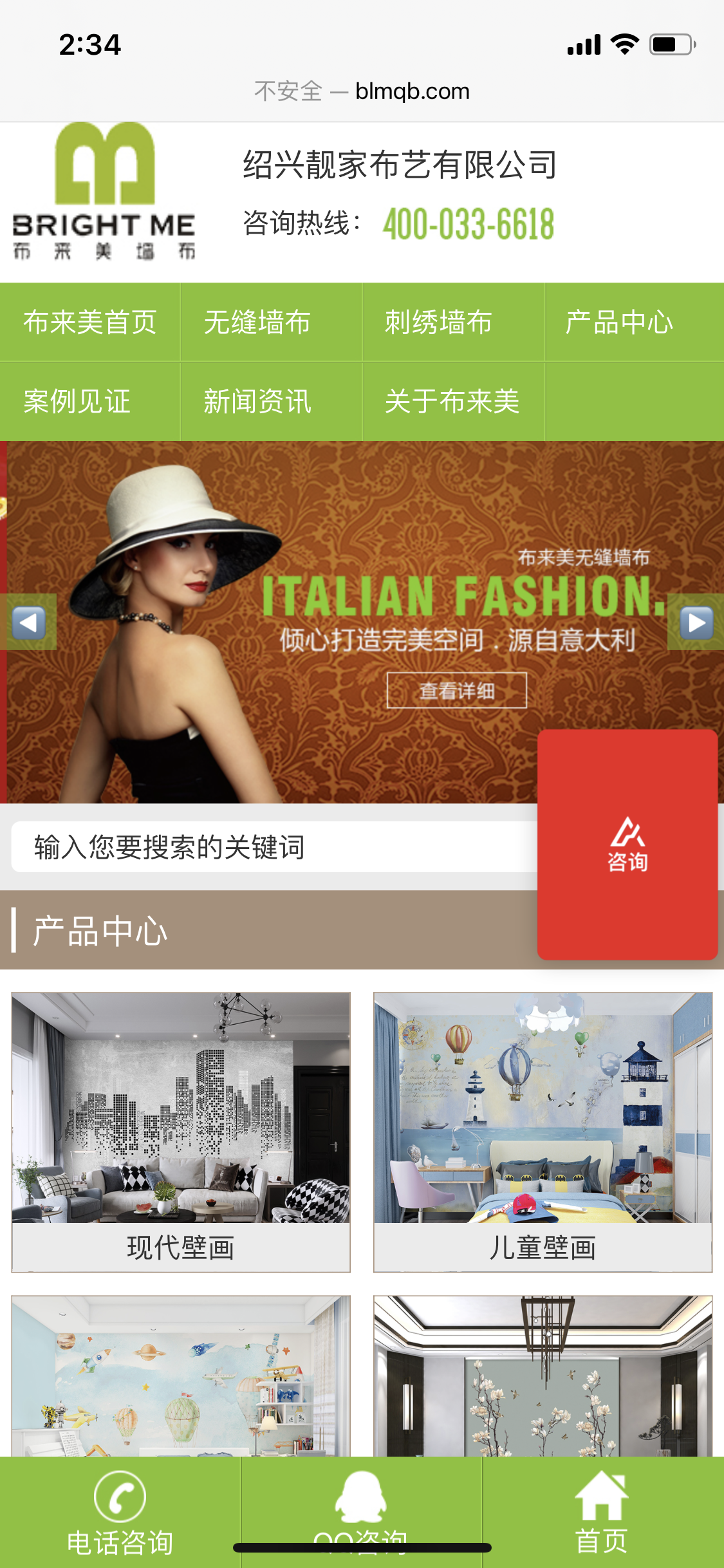Open 刺绣墙布 category
The image size is (724, 1568).
(x=438, y=322)
